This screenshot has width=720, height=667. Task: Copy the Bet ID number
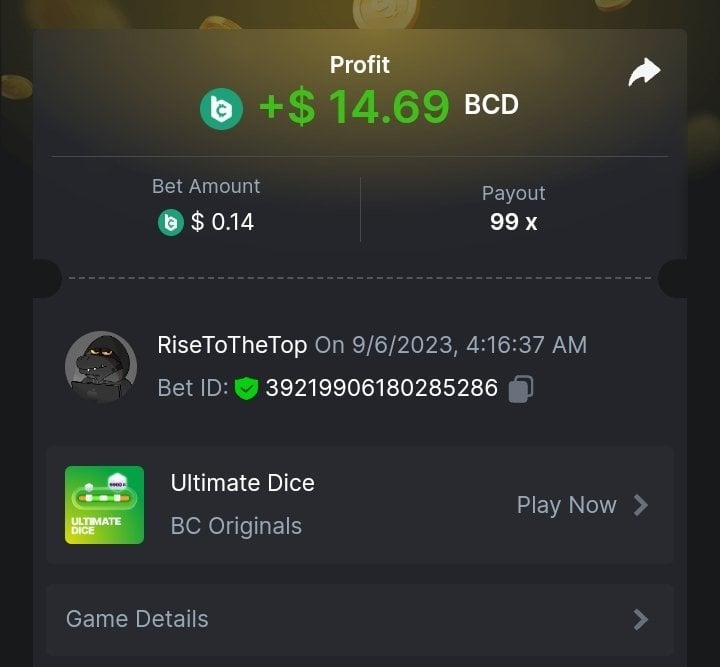(x=520, y=389)
